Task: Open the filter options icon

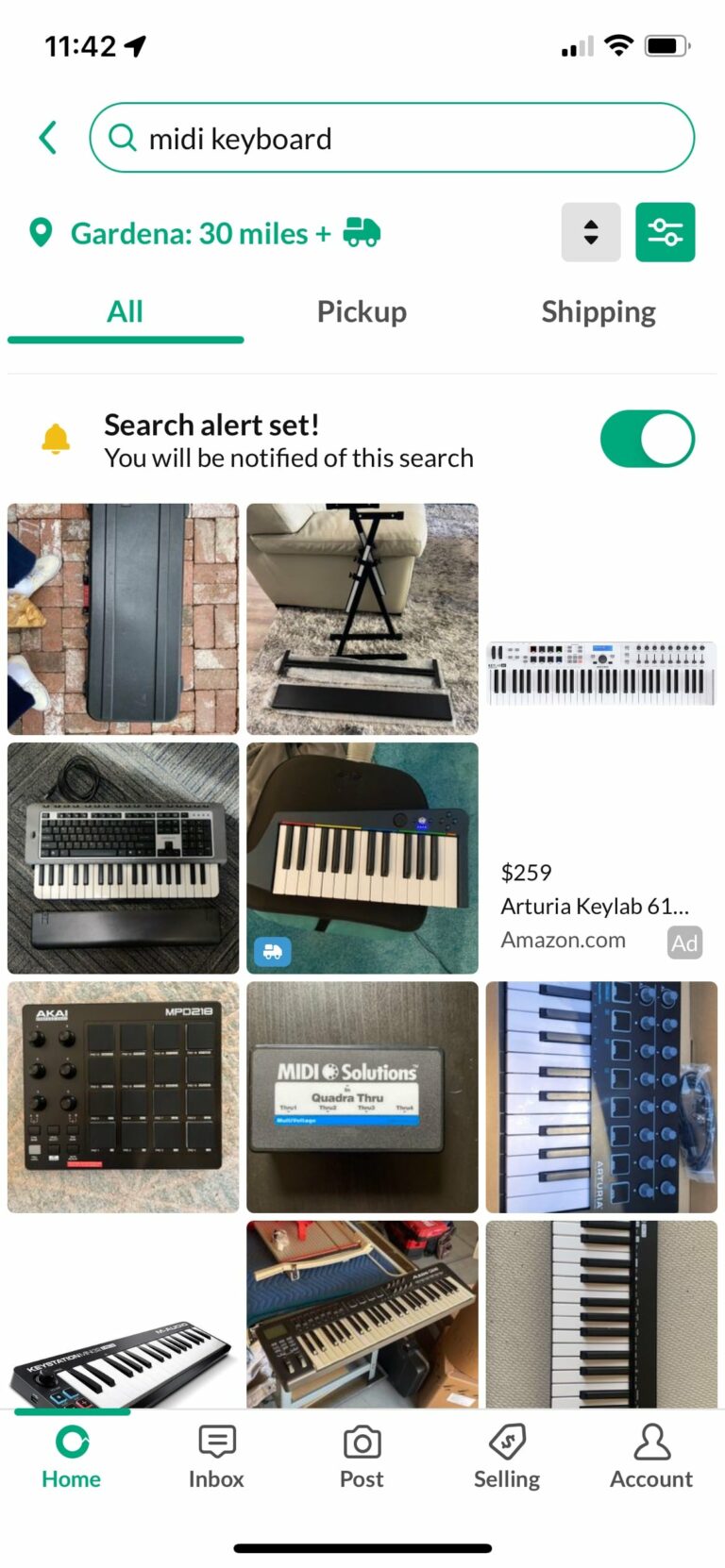Action: point(666,232)
